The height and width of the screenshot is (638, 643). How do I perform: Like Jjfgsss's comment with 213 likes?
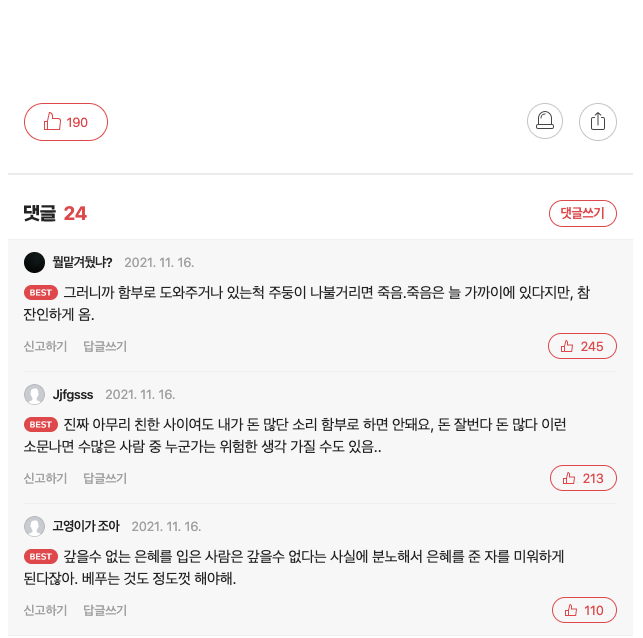pyautogui.click(x=583, y=478)
